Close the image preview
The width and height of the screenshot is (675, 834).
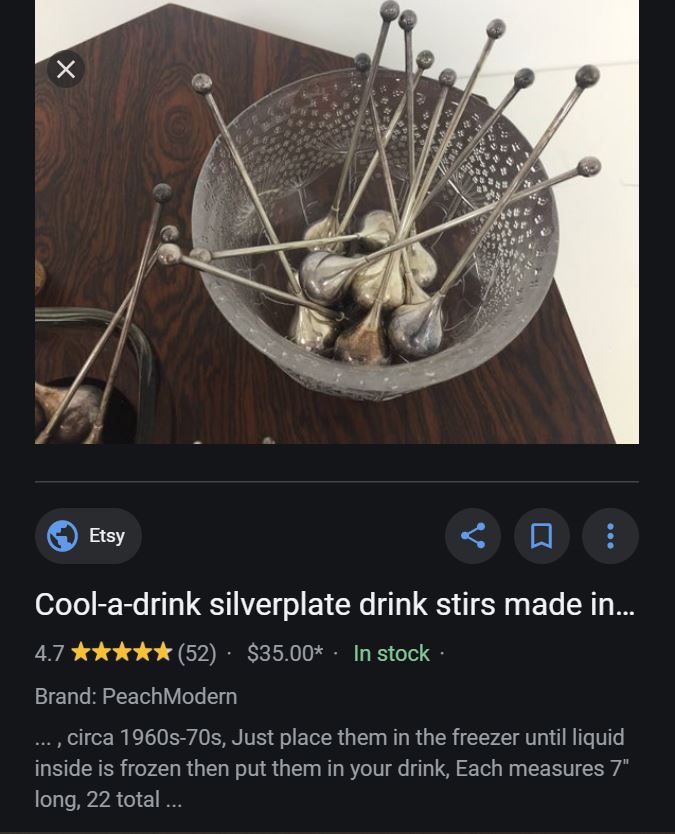[x=66, y=69]
